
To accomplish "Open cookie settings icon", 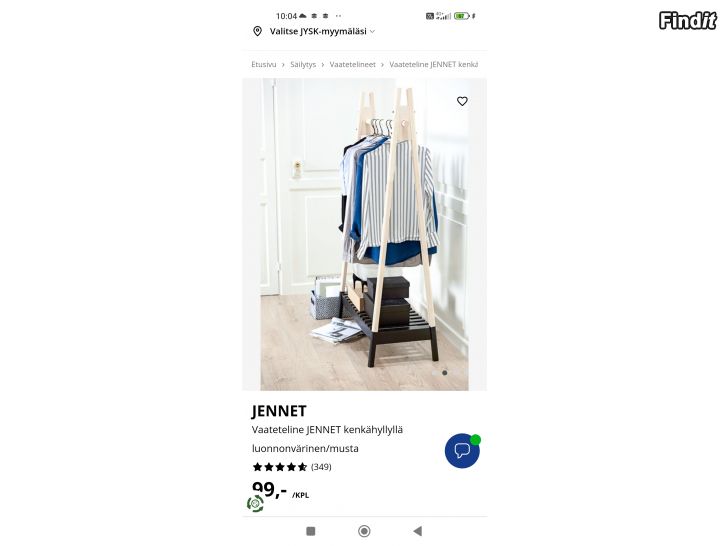I will (256, 503).
